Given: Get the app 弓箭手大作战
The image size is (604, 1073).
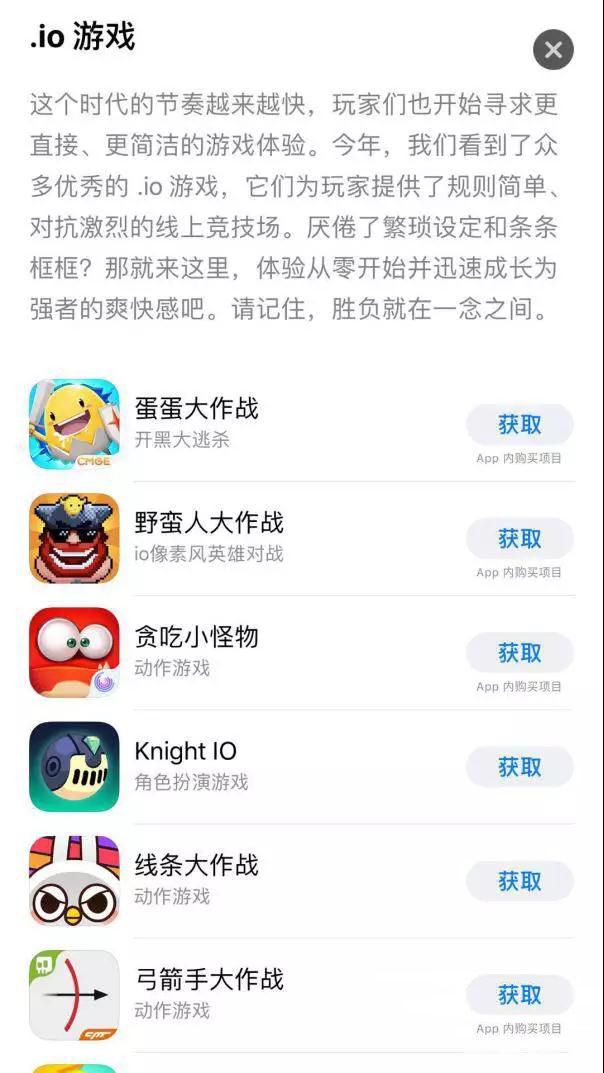Looking at the screenshot, I should point(519,995).
